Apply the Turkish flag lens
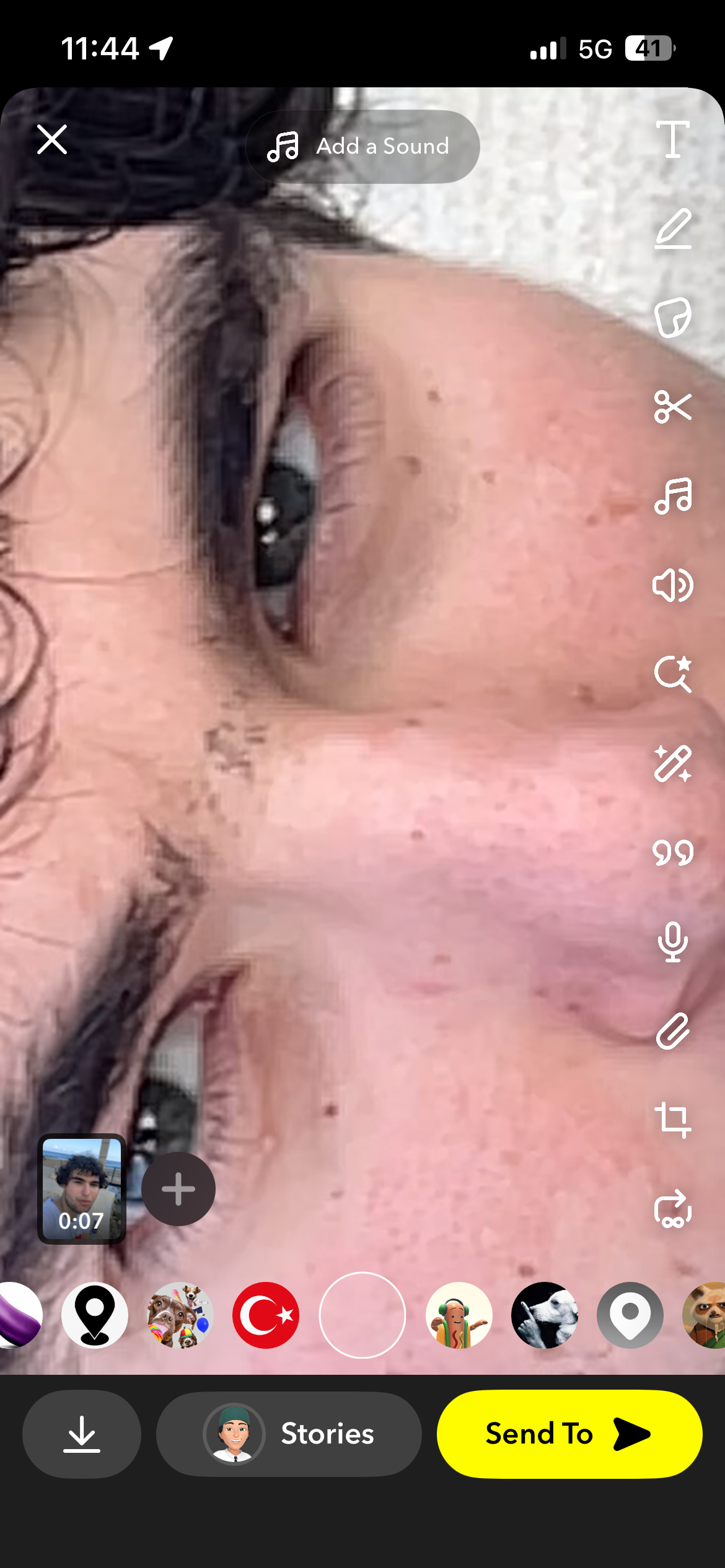This screenshot has width=725, height=1568. coord(266,1315)
